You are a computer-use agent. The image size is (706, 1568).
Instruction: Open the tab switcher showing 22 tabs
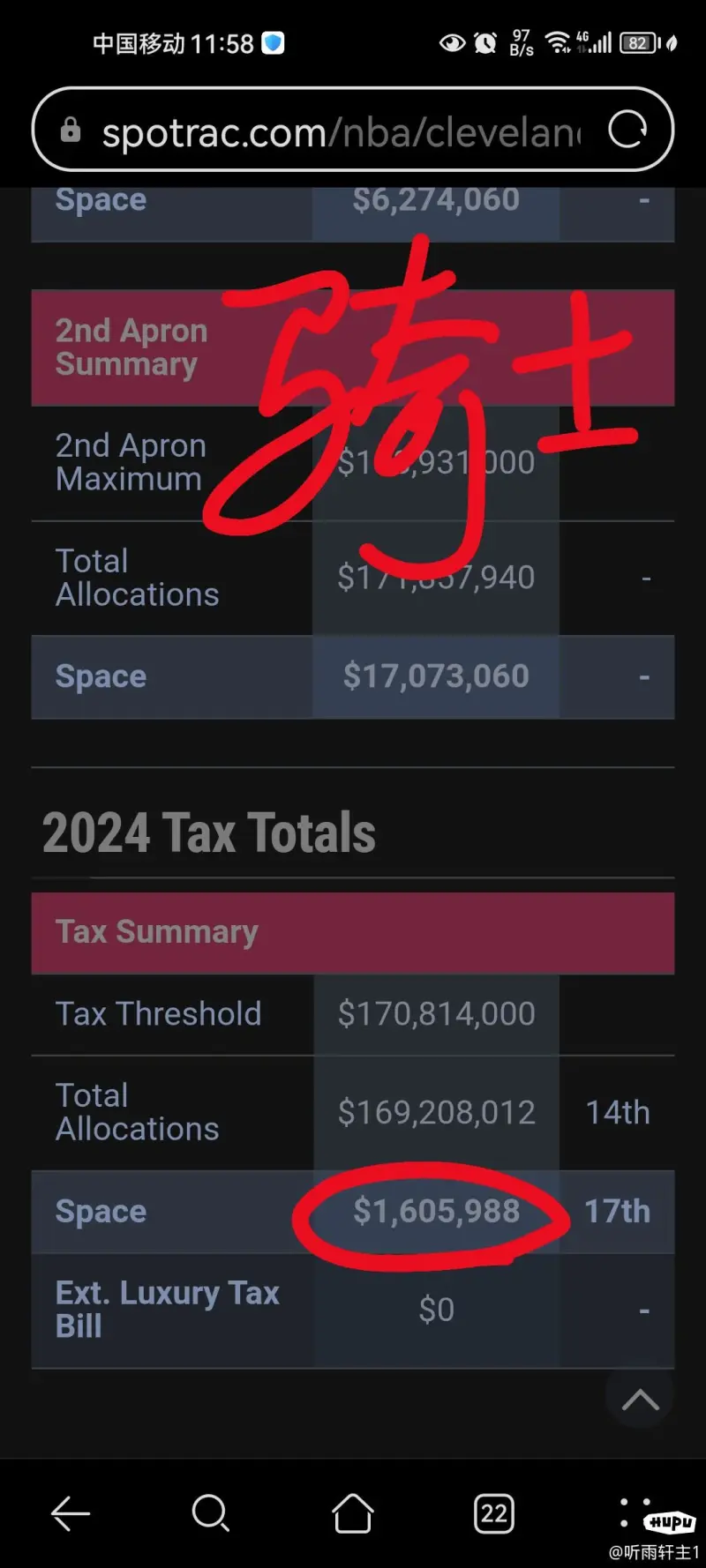[x=494, y=1514]
